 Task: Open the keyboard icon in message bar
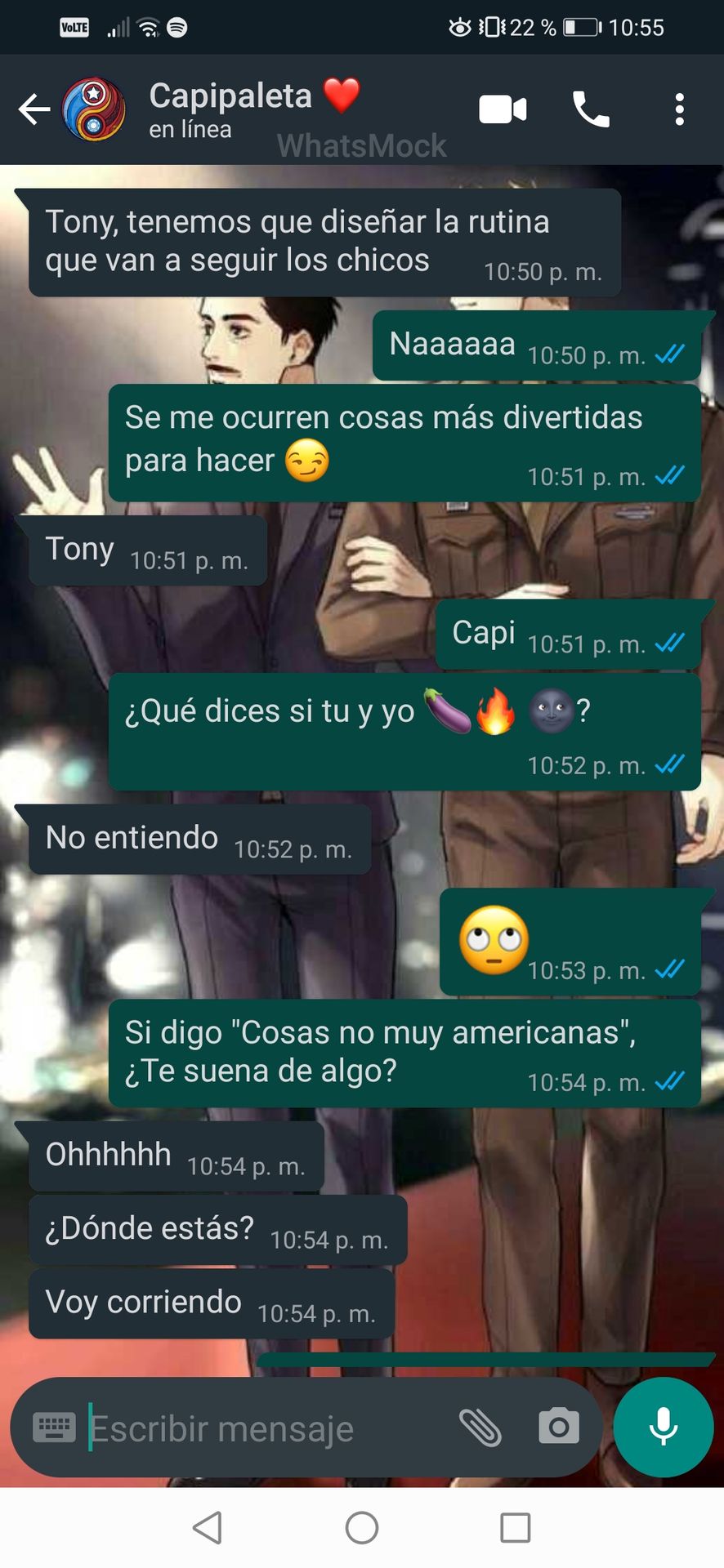click(54, 1428)
